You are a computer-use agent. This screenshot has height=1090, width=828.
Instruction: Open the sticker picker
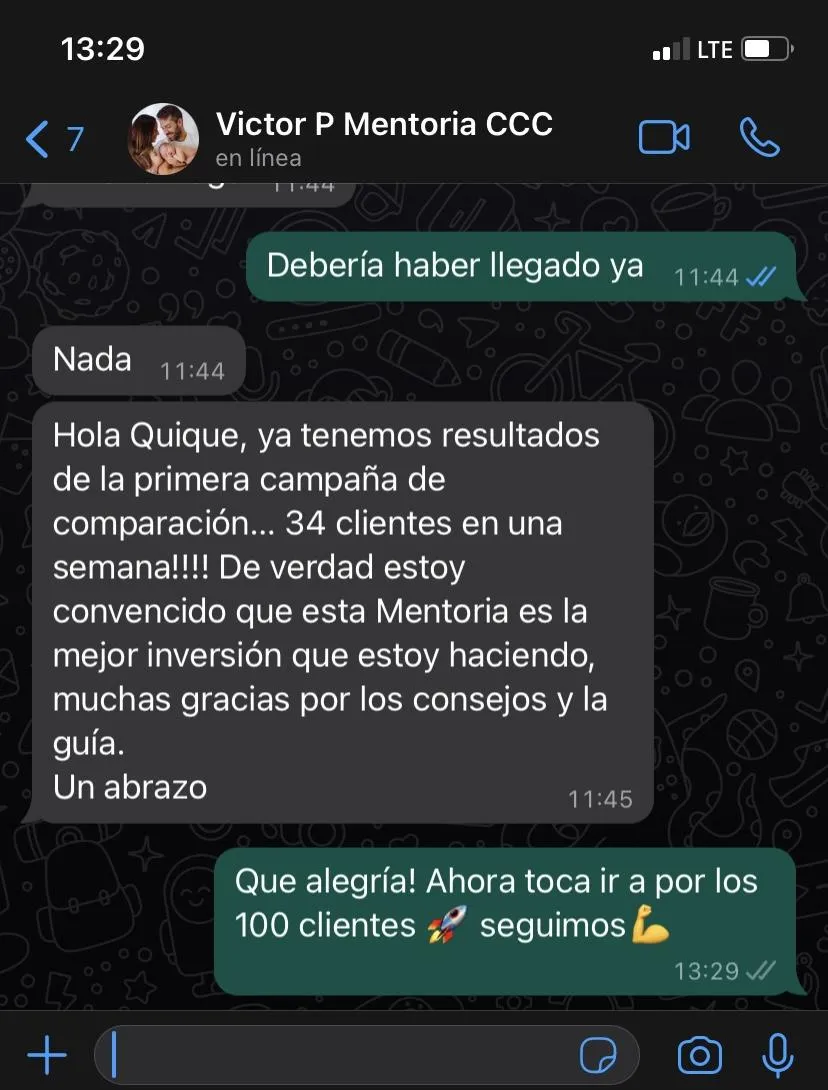[598, 1055]
